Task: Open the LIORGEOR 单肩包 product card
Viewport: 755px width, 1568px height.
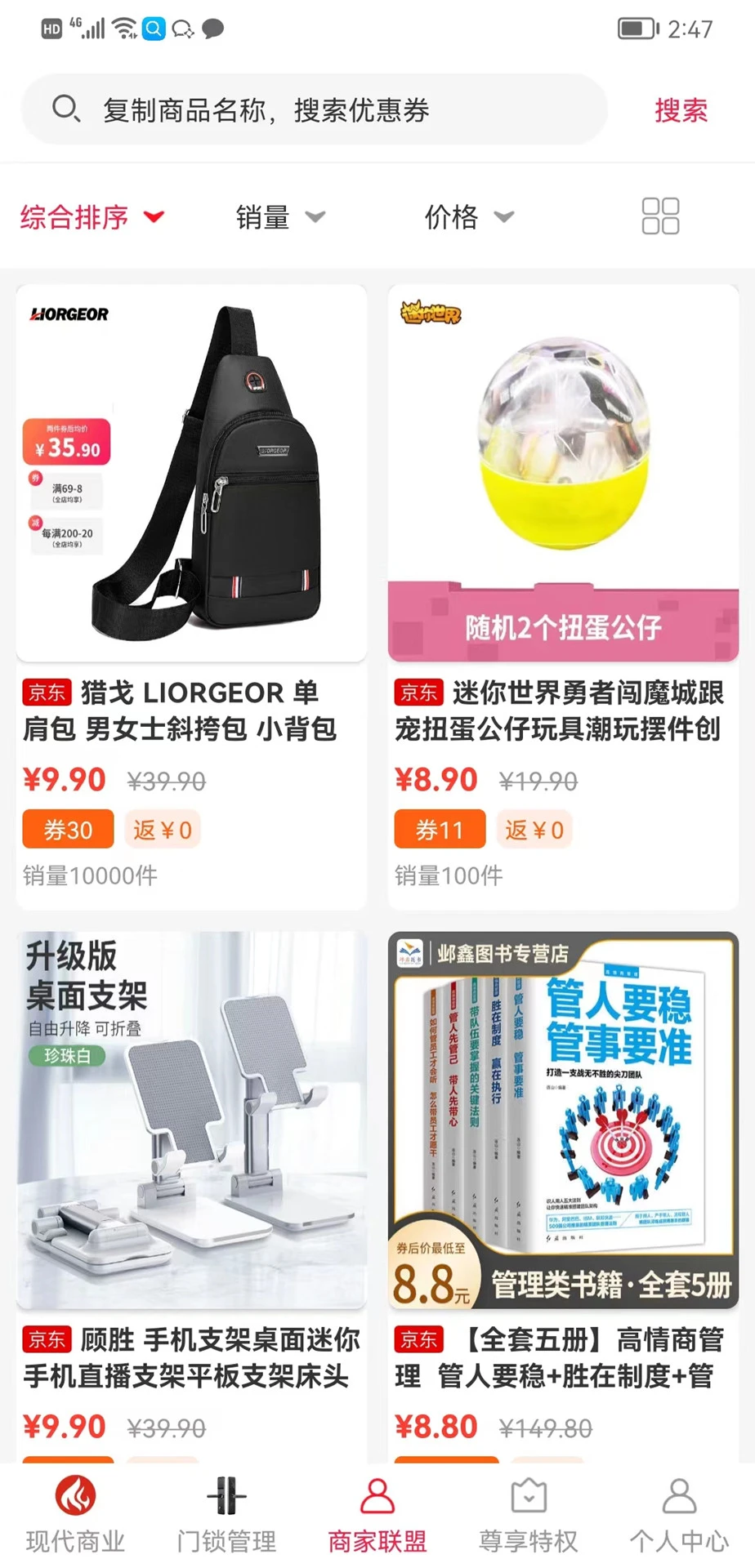Action: point(191,474)
